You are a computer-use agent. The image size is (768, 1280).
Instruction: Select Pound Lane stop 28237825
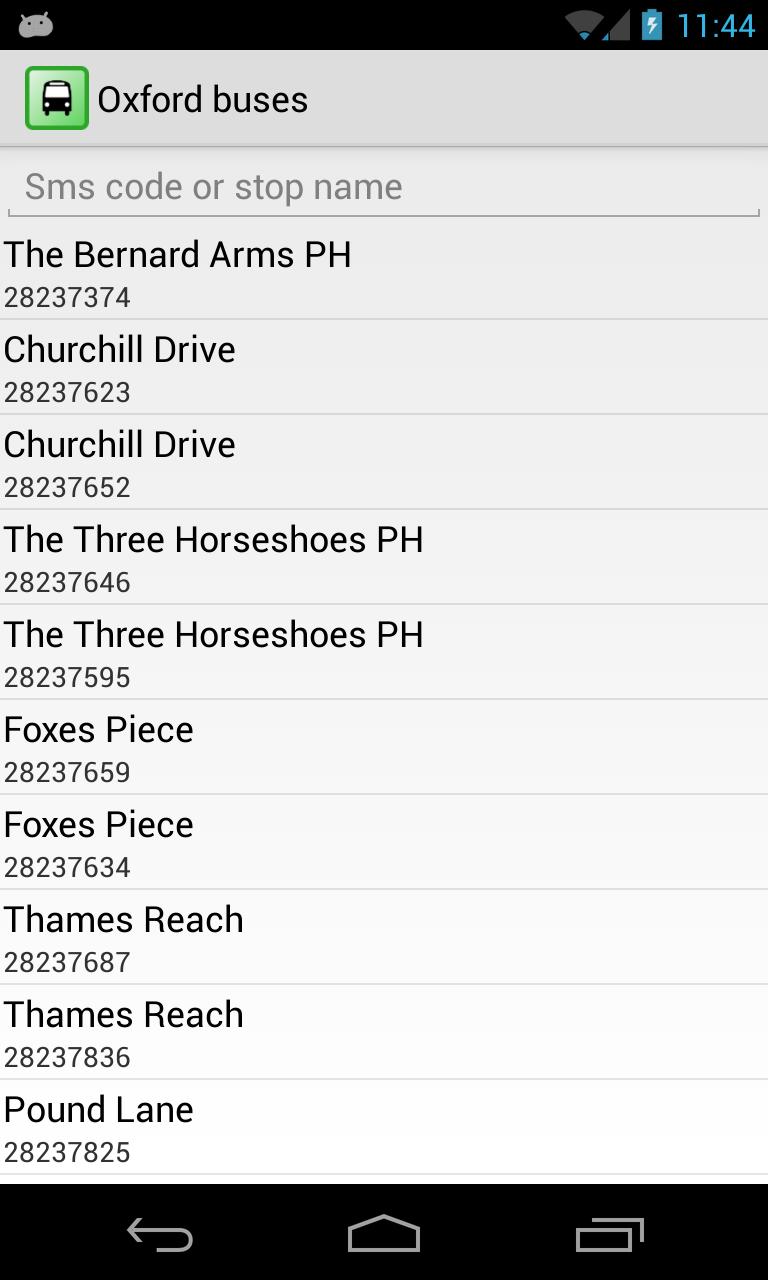[x=384, y=1127]
